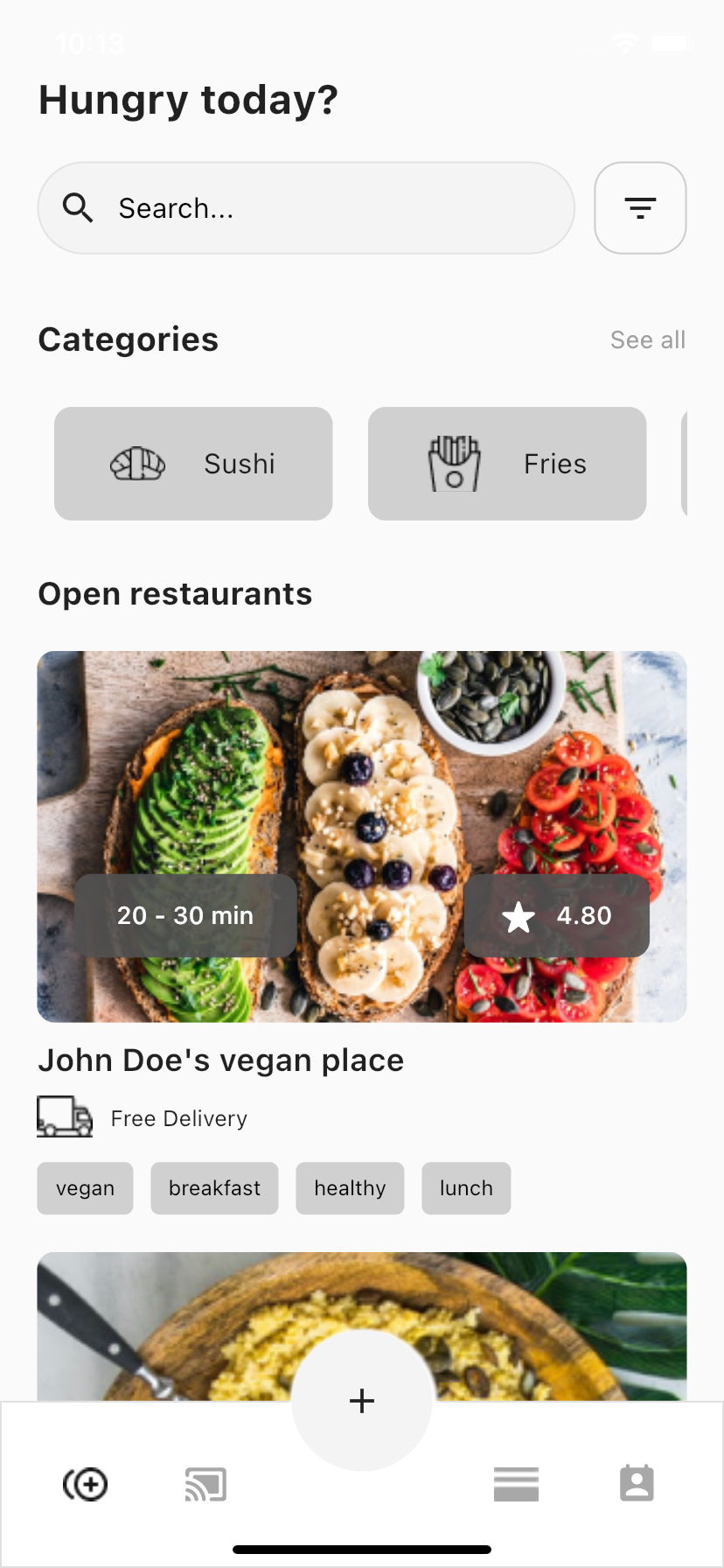Screen dimensions: 724x1568
Task: Choose the Fries category
Action: click(x=507, y=464)
